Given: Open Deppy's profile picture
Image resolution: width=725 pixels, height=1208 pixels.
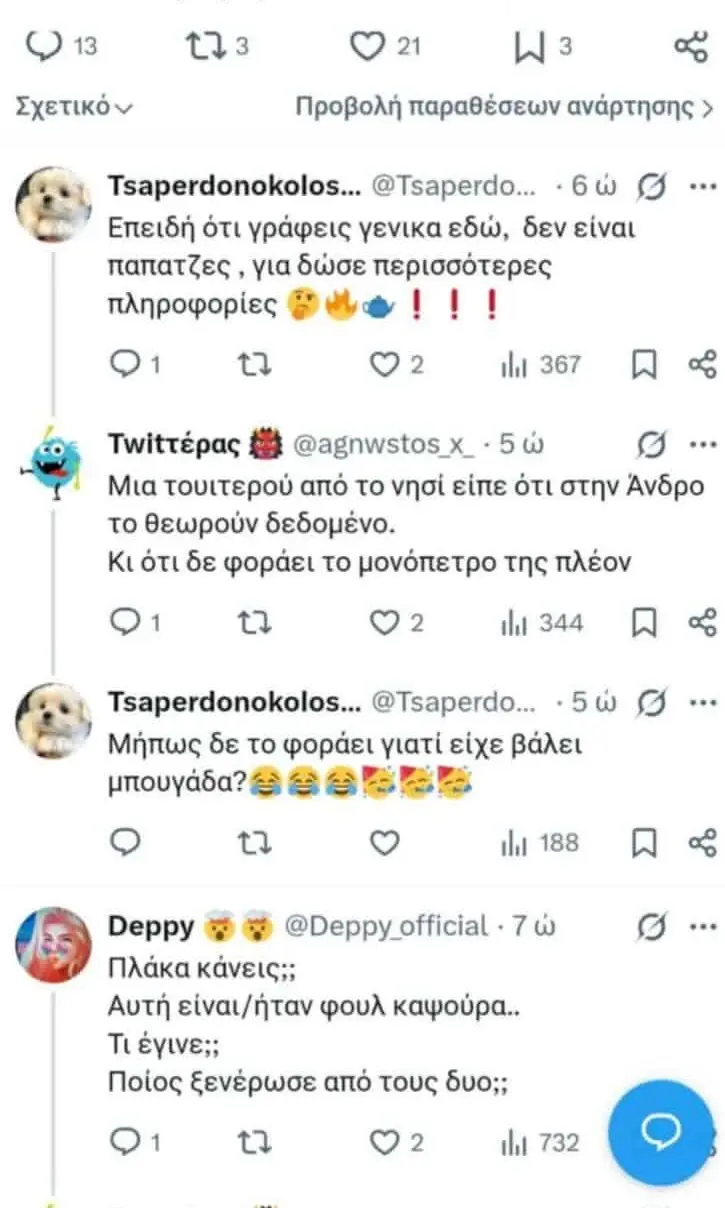Looking at the screenshot, I should click(x=54, y=945).
